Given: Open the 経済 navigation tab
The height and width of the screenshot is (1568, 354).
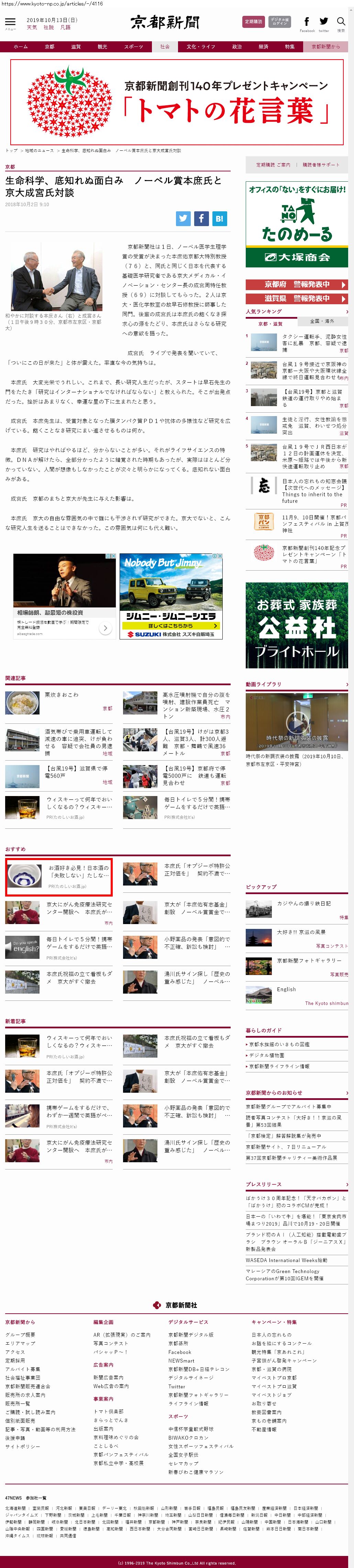Looking at the screenshot, I should (263, 47).
